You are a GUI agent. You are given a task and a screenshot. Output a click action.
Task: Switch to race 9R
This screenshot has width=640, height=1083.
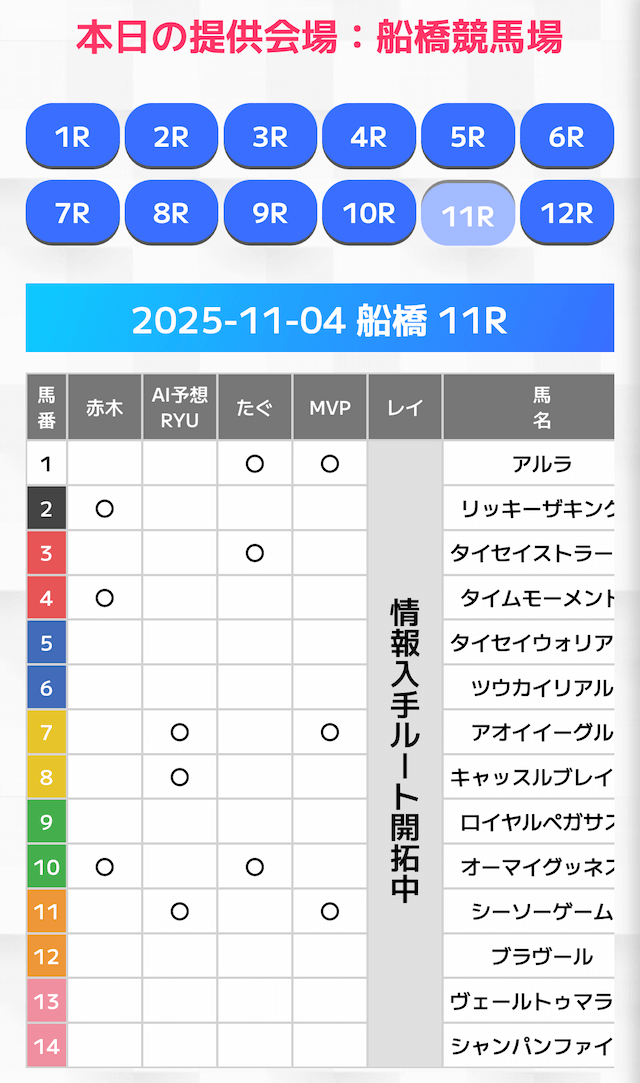(x=270, y=213)
